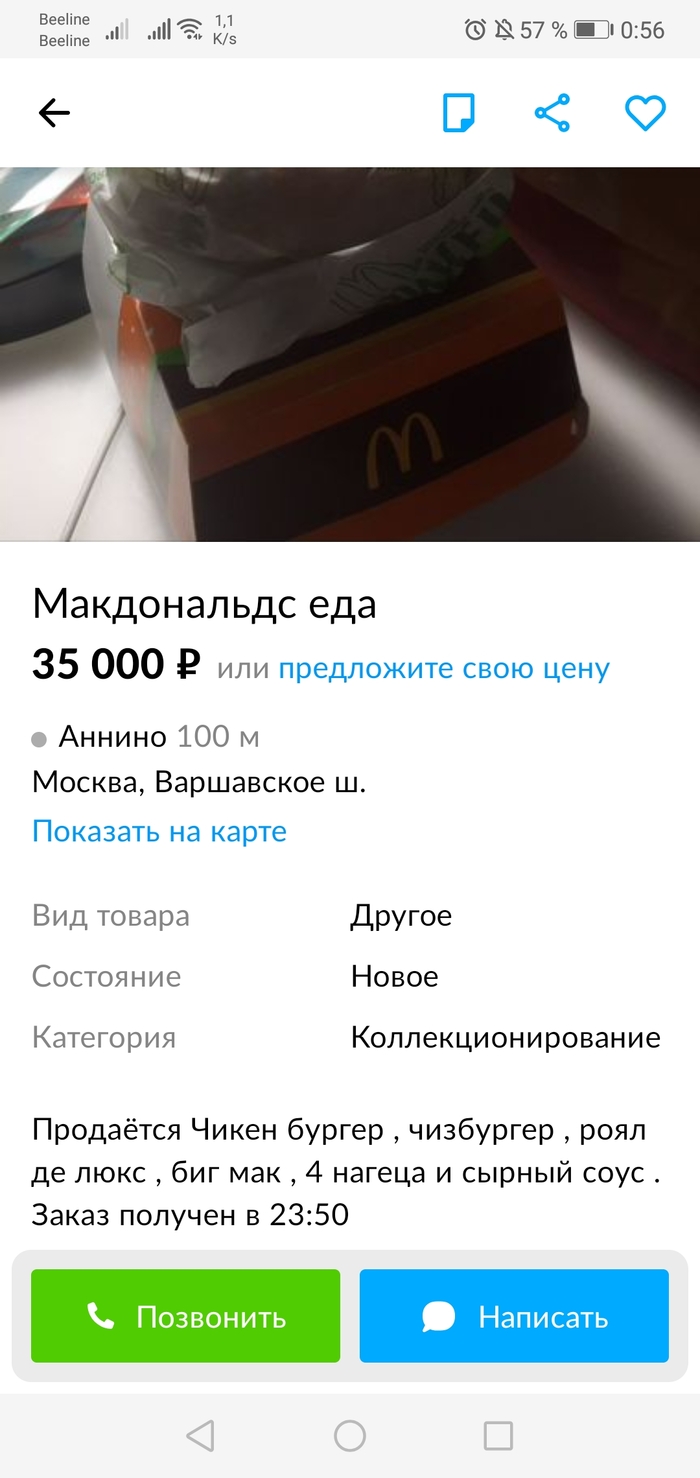Viewport: 700px width, 1478px height.
Task: Call the seller with "Позвонить"
Action: pyautogui.click(x=186, y=1317)
